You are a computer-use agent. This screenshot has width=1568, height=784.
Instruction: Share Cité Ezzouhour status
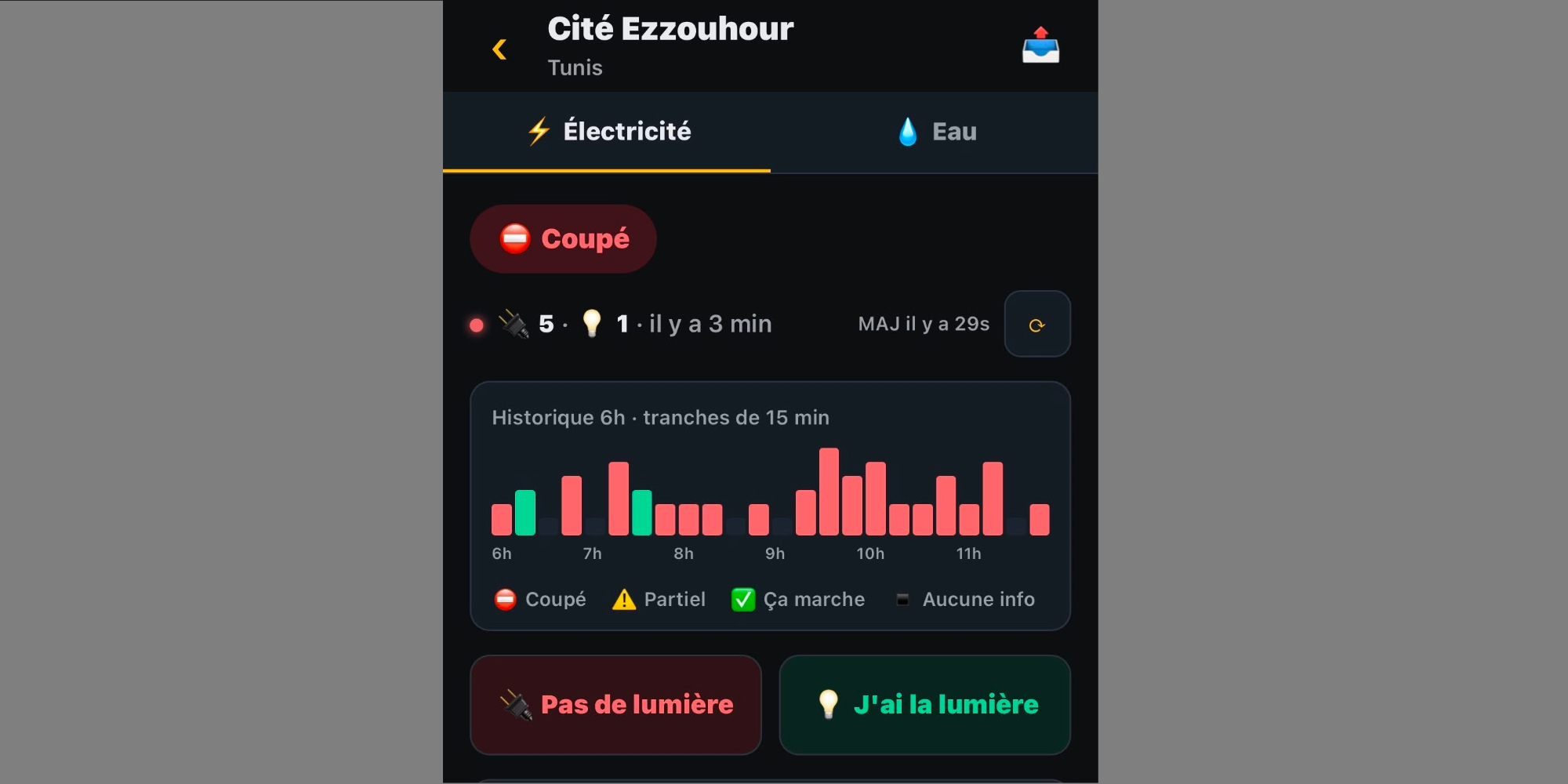(1040, 45)
